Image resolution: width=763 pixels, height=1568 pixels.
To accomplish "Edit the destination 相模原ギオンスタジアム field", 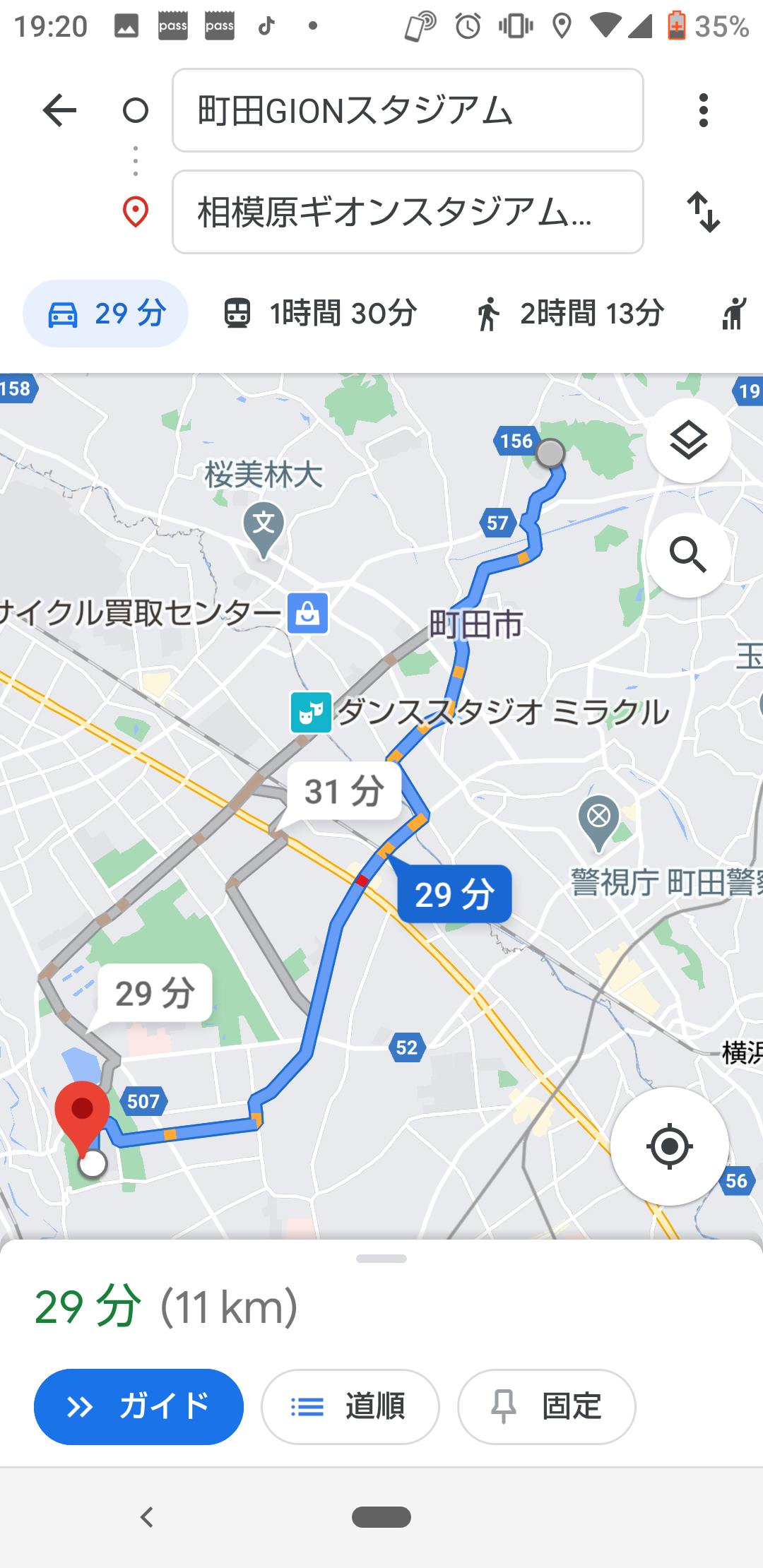I will pos(408,212).
